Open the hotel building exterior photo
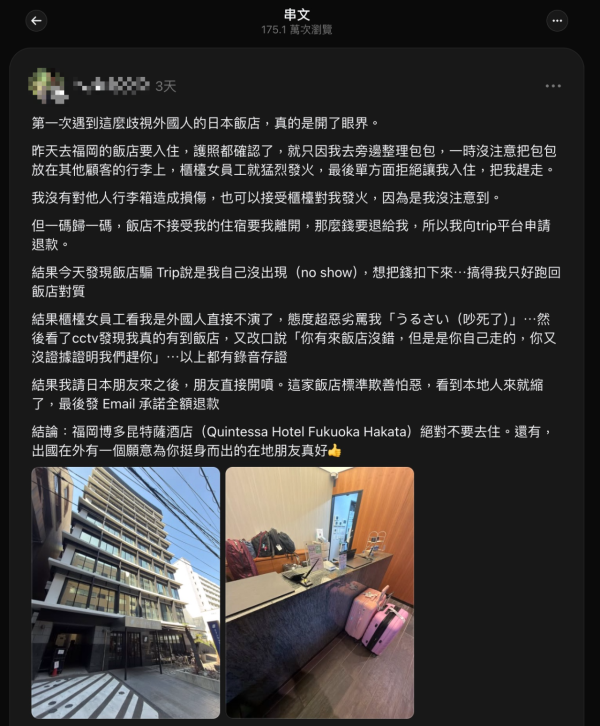Viewport: 600px width, 726px height. click(124, 590)
